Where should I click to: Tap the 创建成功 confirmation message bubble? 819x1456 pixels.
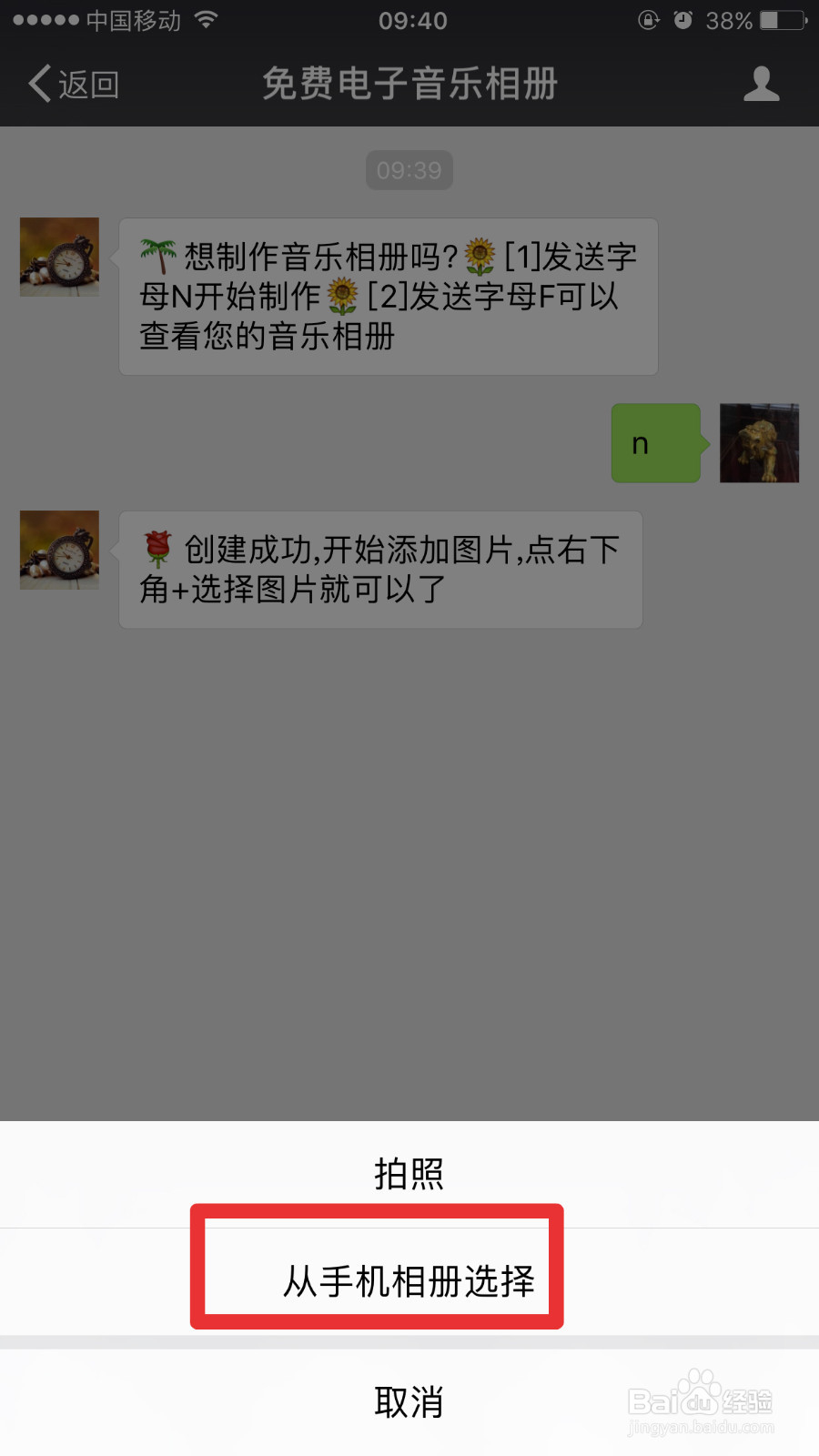[x=380, y=569]
